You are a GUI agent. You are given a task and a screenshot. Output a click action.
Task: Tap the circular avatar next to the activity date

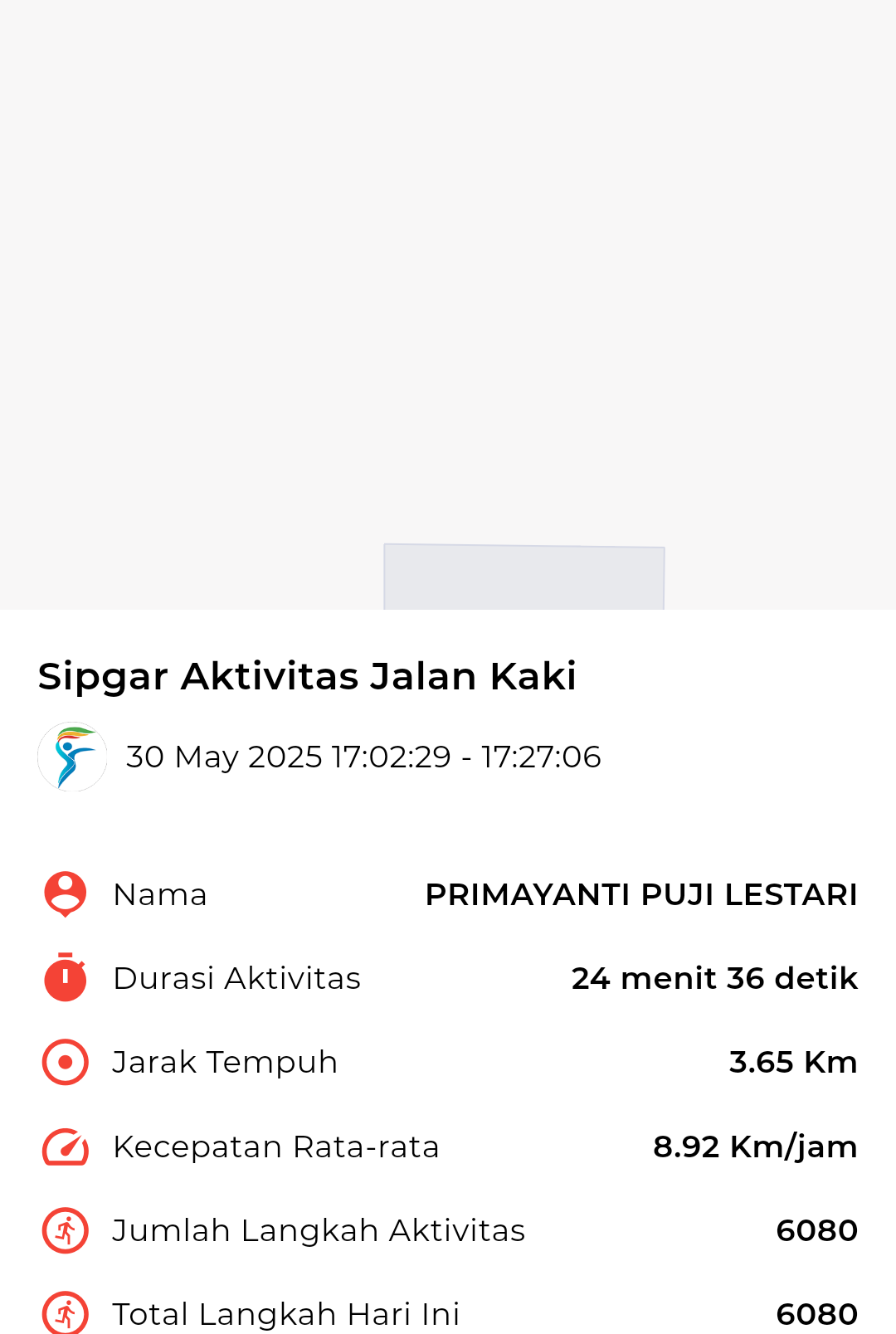73,756
